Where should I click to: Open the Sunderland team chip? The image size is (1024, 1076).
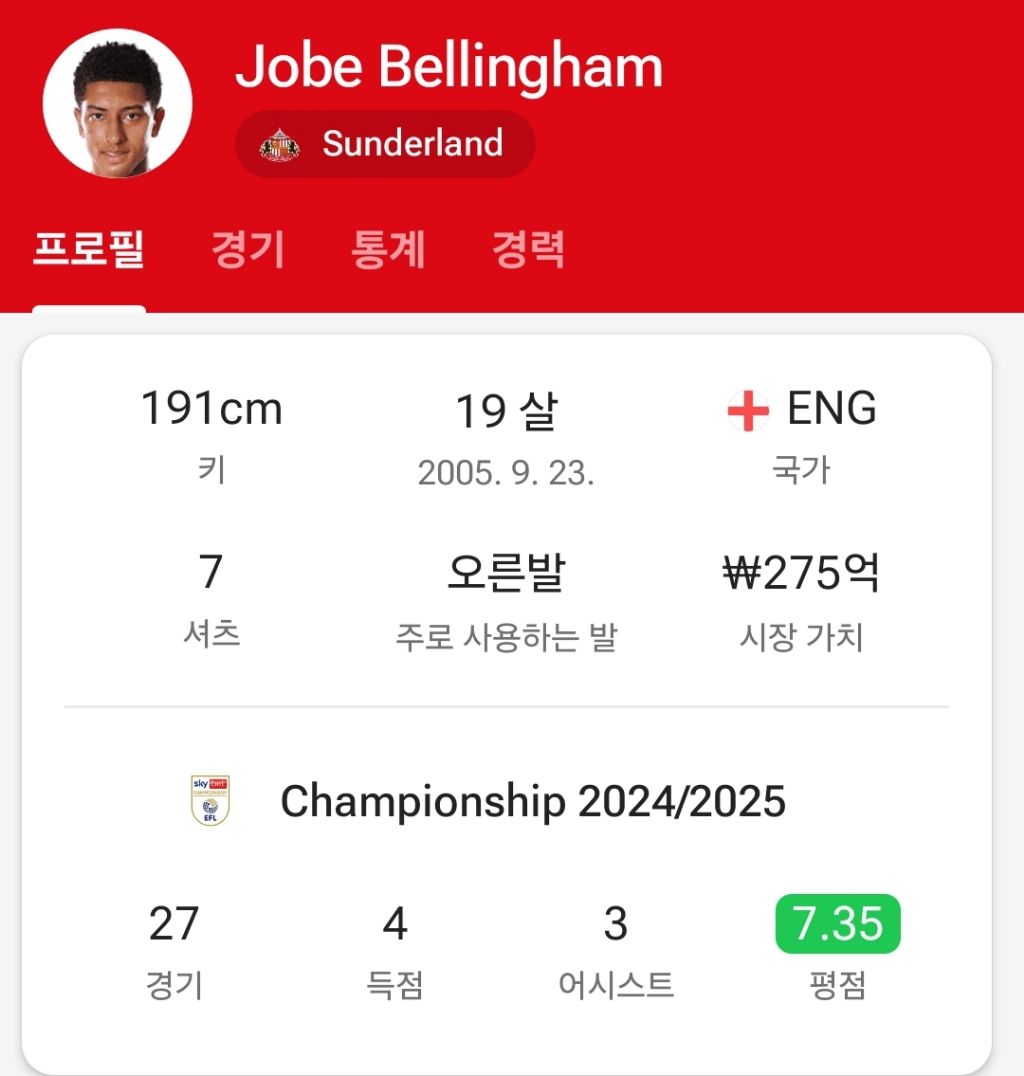384,144
